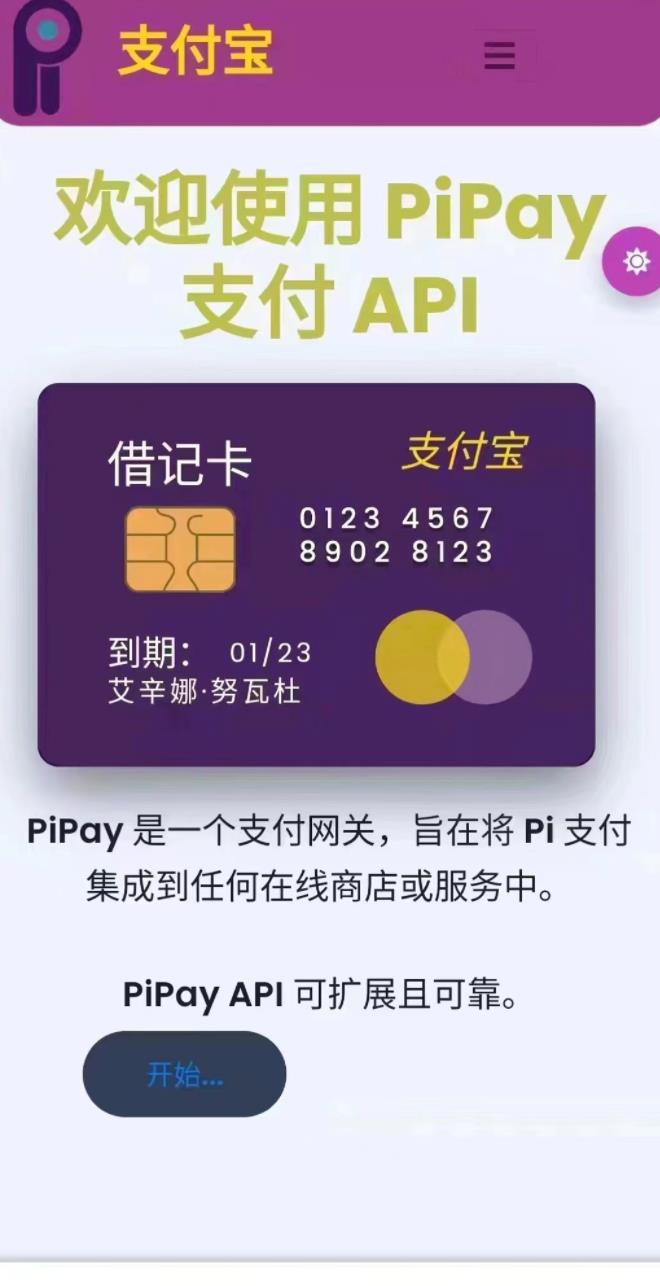Tap the PiPay logo in the header

pos(45,56)
